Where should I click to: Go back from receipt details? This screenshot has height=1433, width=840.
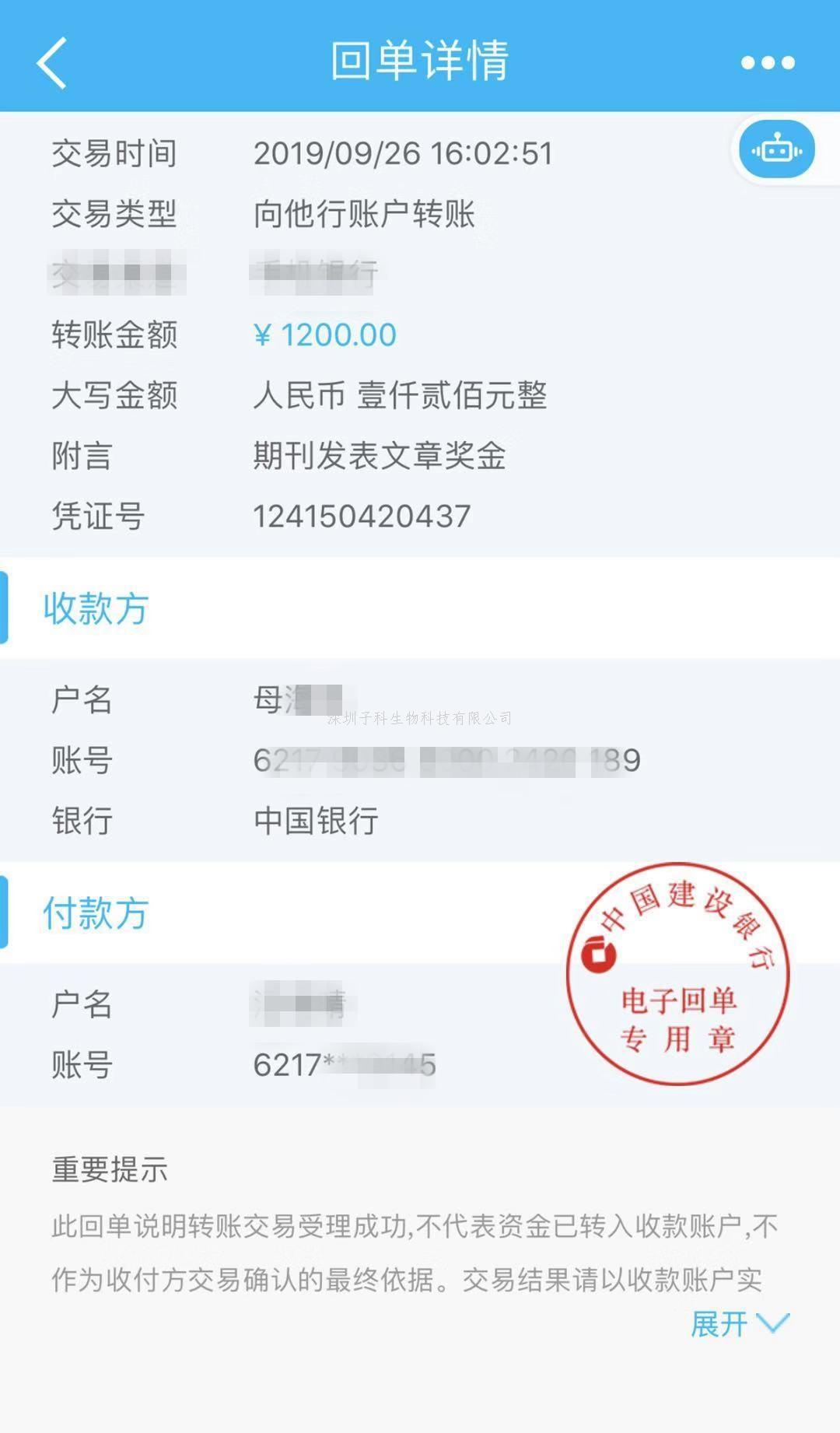coord(52,62)
